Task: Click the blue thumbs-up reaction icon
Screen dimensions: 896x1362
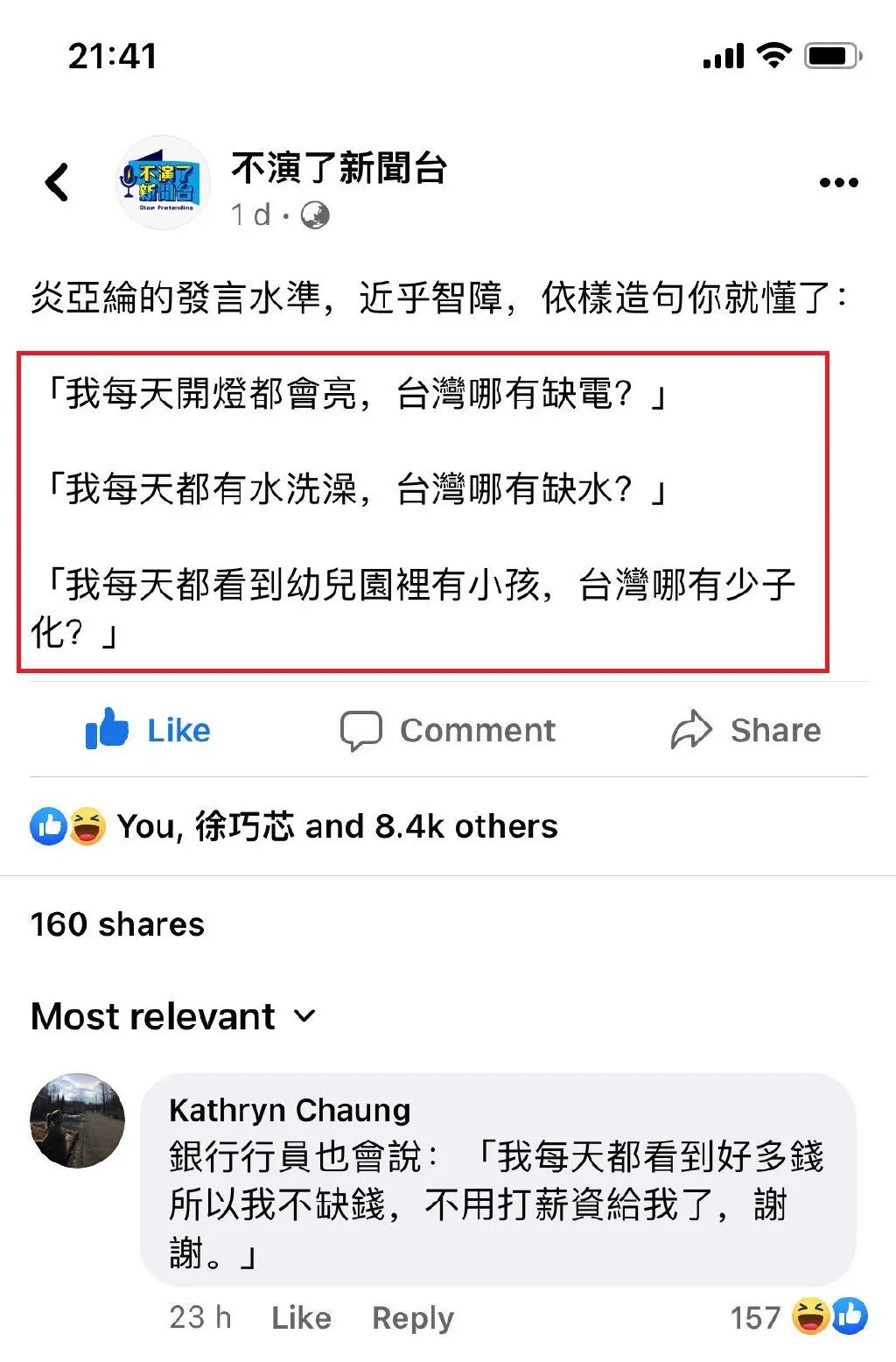Action: (x=48, y=825)
